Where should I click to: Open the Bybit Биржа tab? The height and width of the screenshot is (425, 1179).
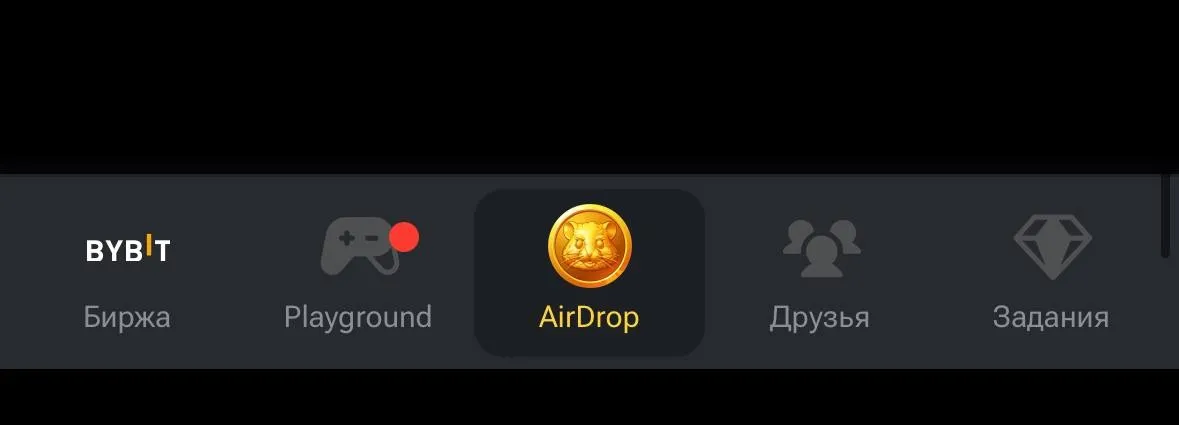pyautogui.click(x=127, y=273)
